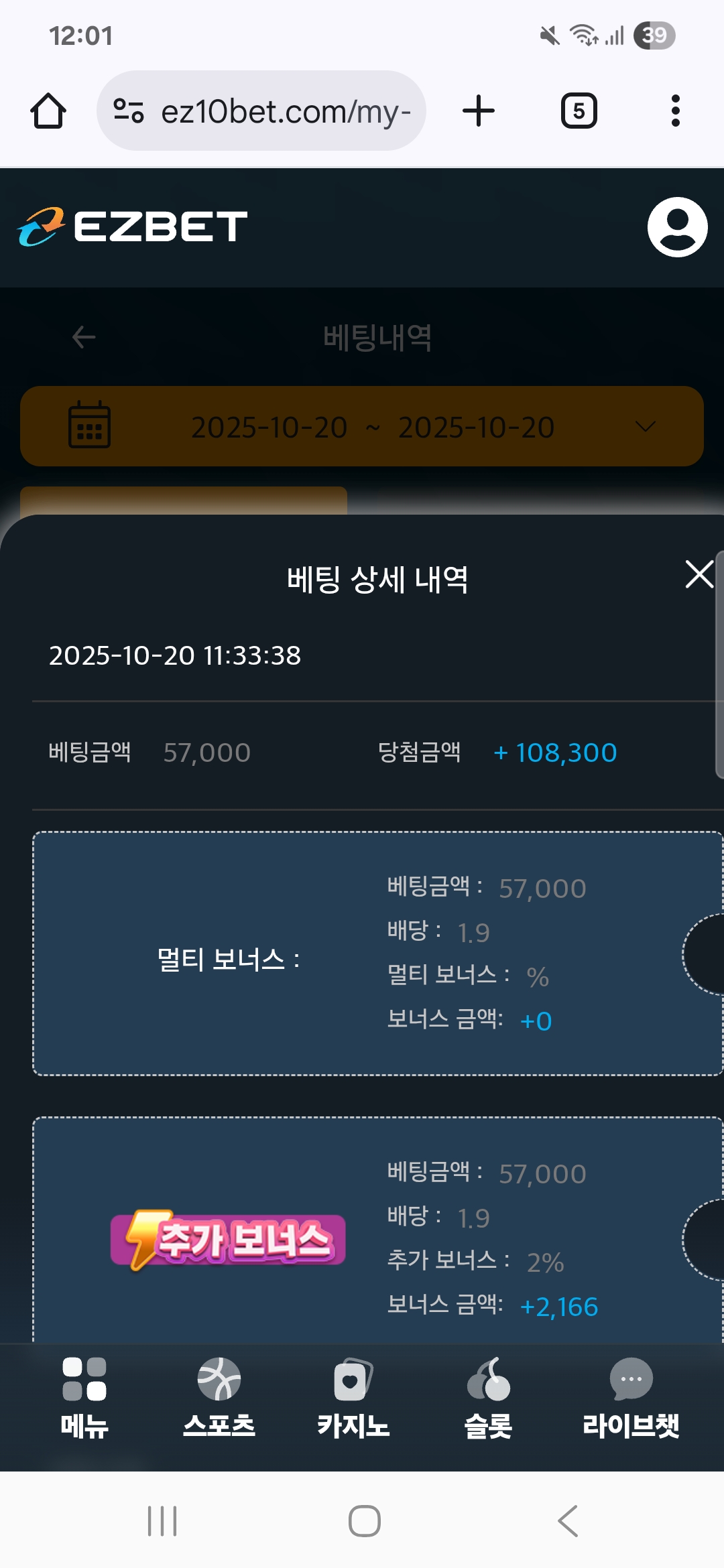724x1568 pixels.
Task: Close the 베팅 상세 내역 dialog
Action: coord(699,575)
